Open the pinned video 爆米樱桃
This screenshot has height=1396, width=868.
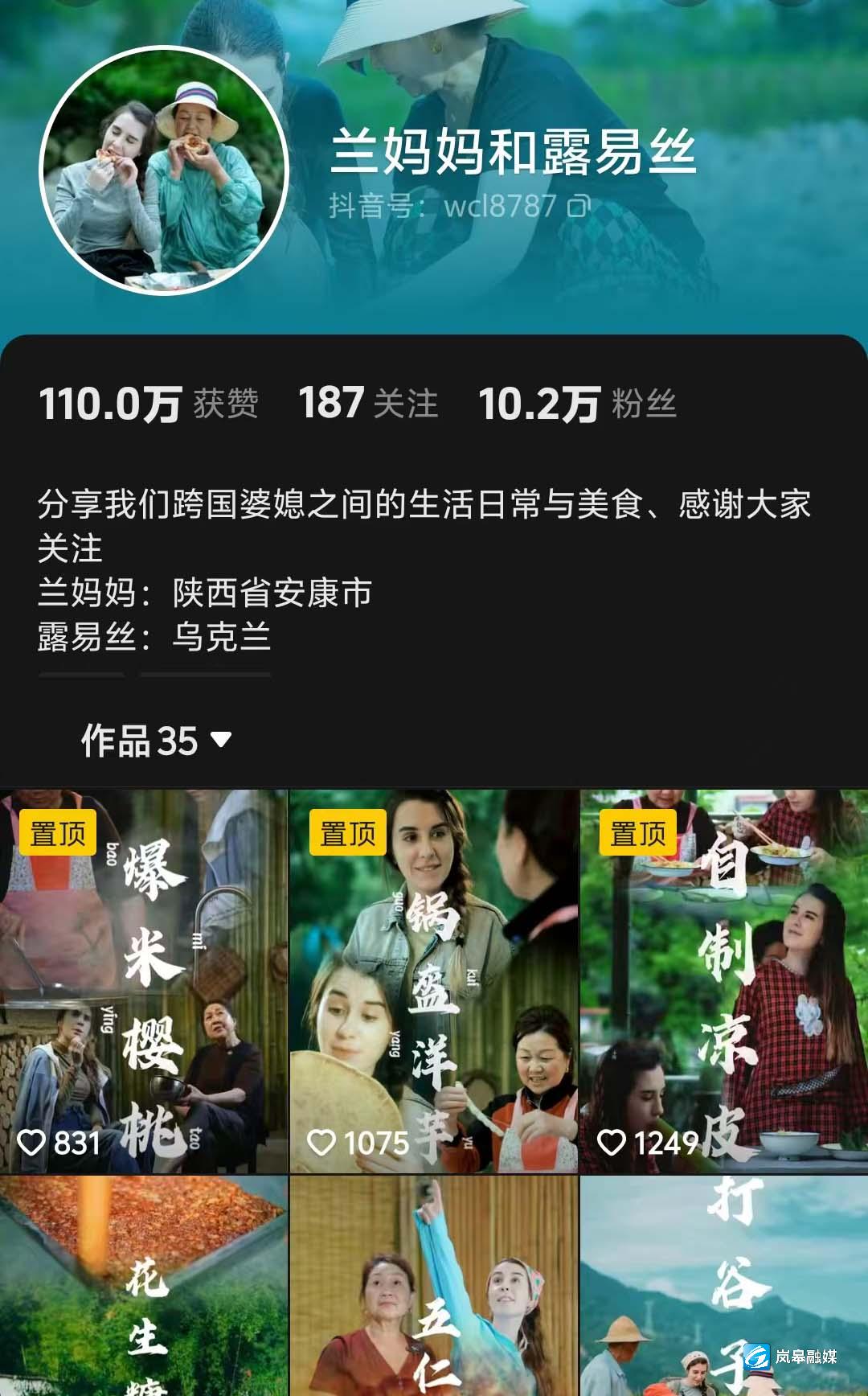144,981
